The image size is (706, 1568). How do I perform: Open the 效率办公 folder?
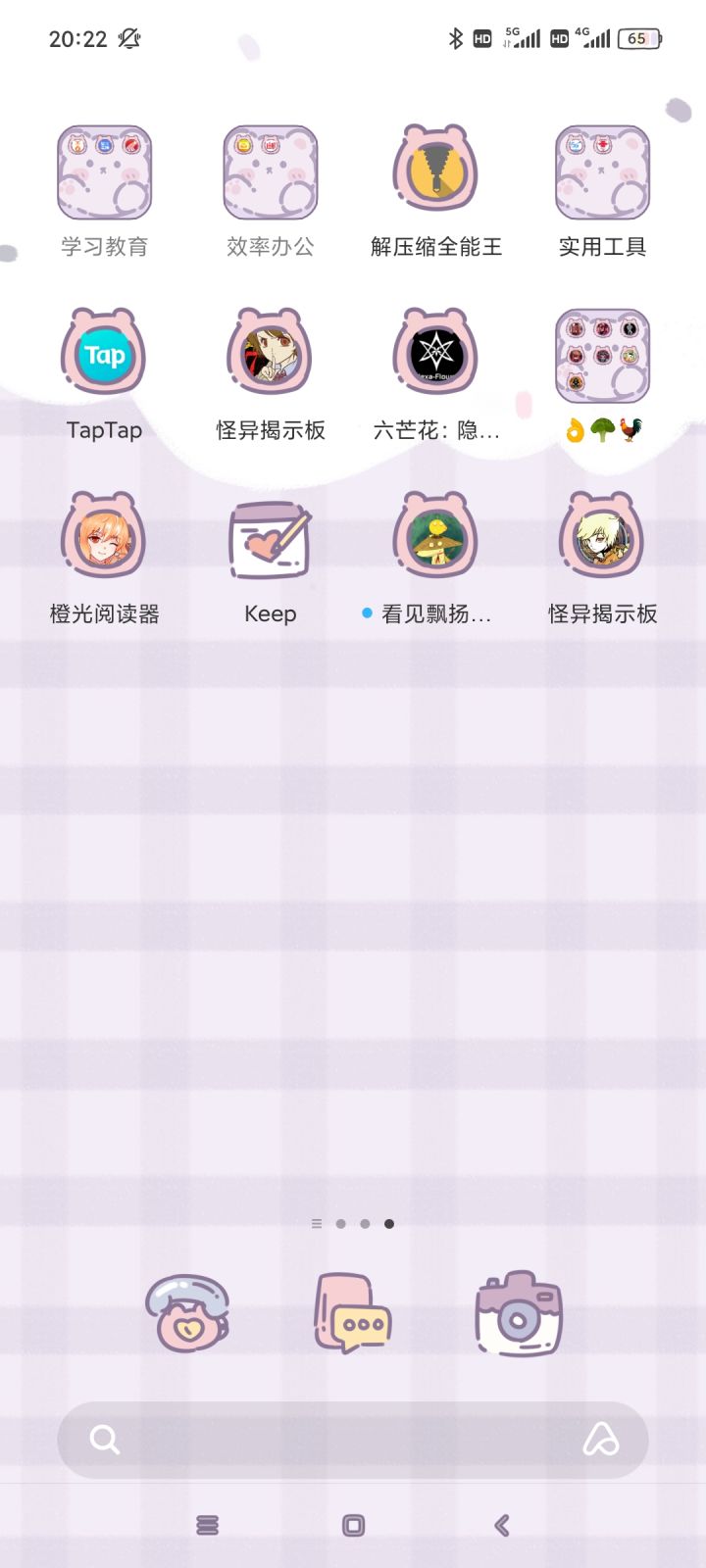pyautogui.click(x=270, y=173)
